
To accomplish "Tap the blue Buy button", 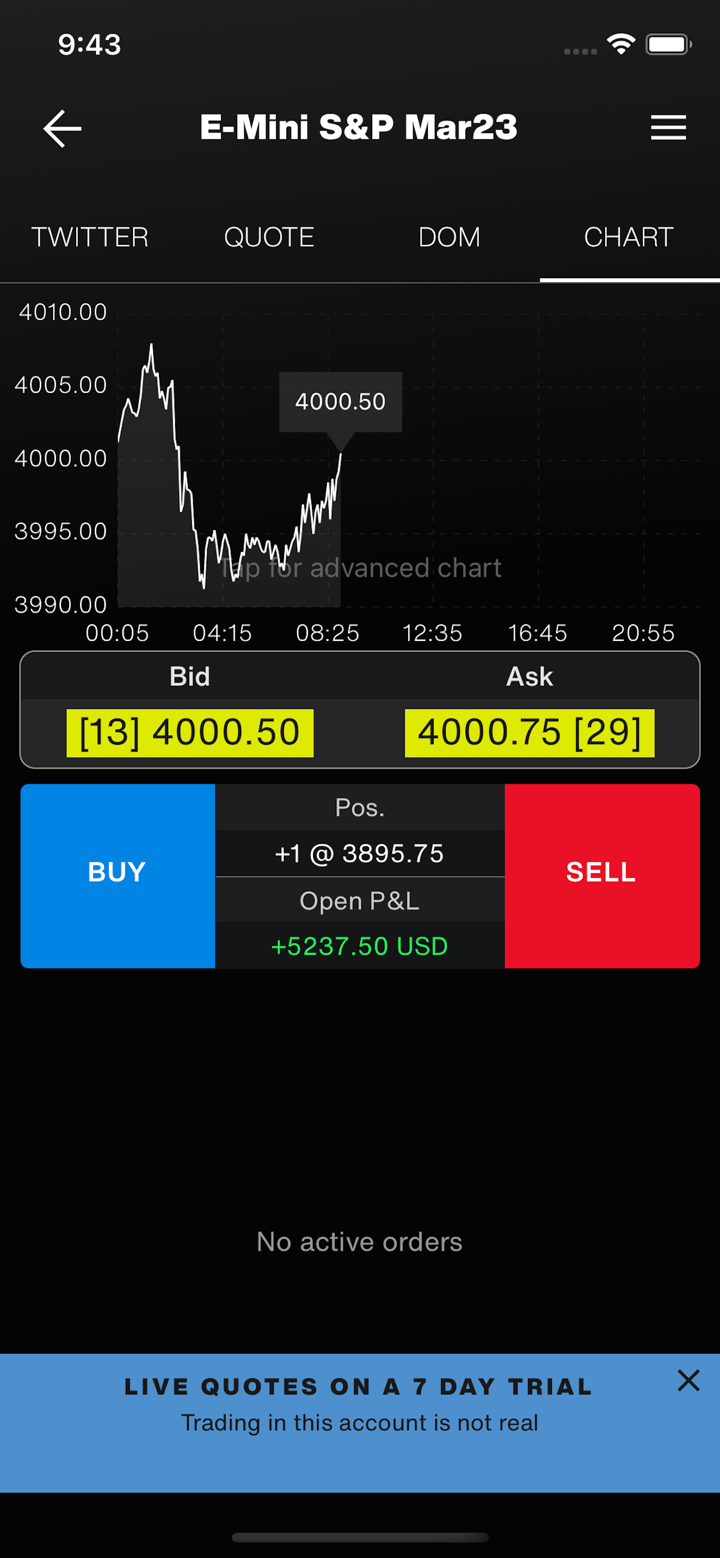I will point(117,872).
